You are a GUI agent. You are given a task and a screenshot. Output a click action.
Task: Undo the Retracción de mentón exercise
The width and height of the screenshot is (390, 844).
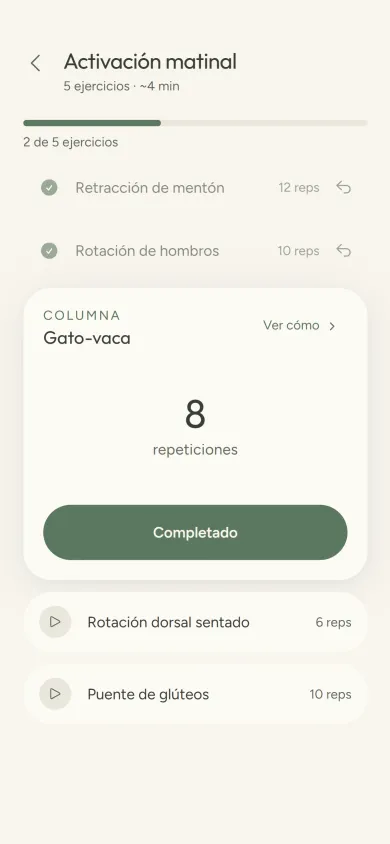(344, 187)
